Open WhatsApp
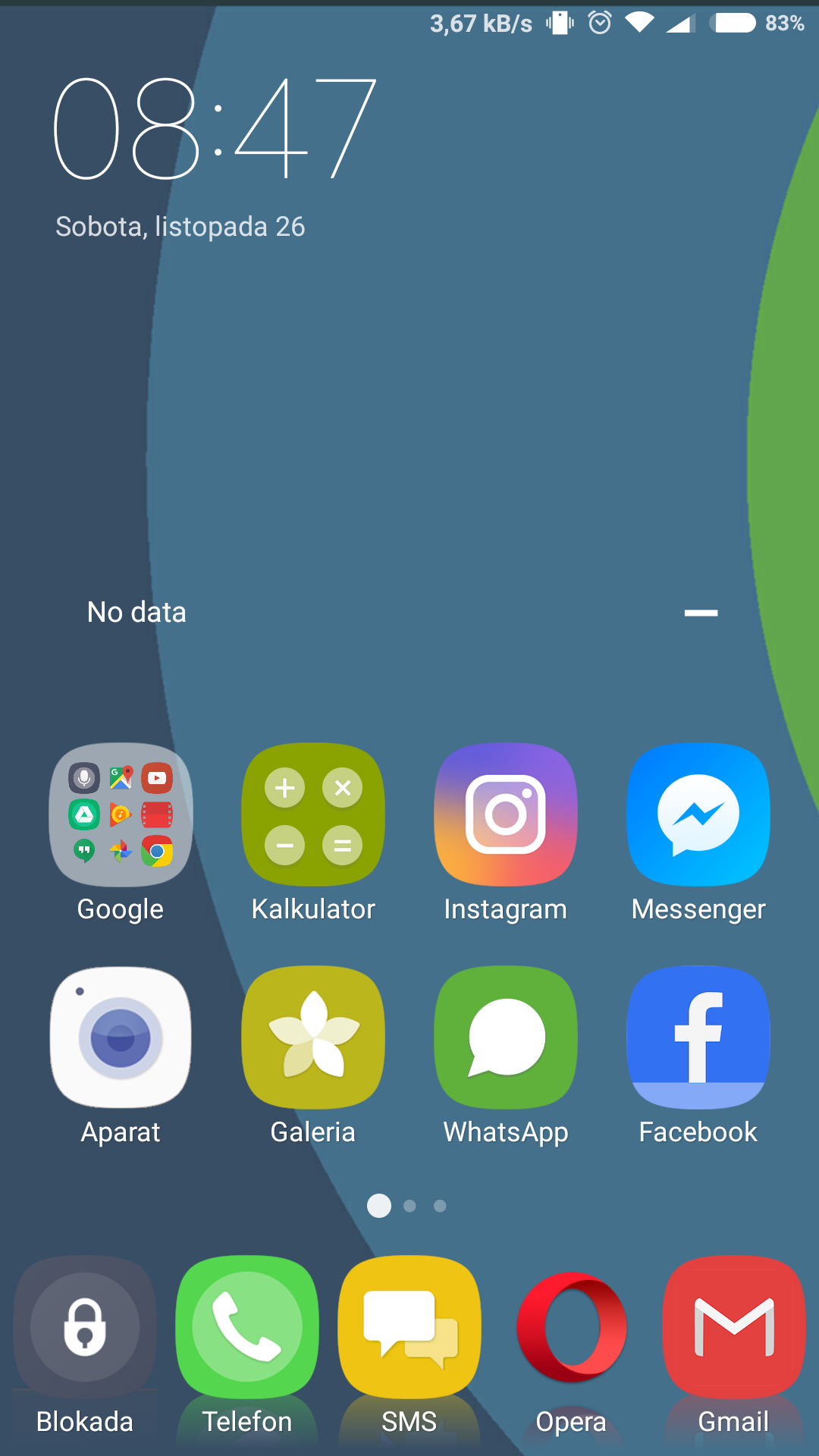Screen dimensions: 819x1456 (x=506, y=1037)
